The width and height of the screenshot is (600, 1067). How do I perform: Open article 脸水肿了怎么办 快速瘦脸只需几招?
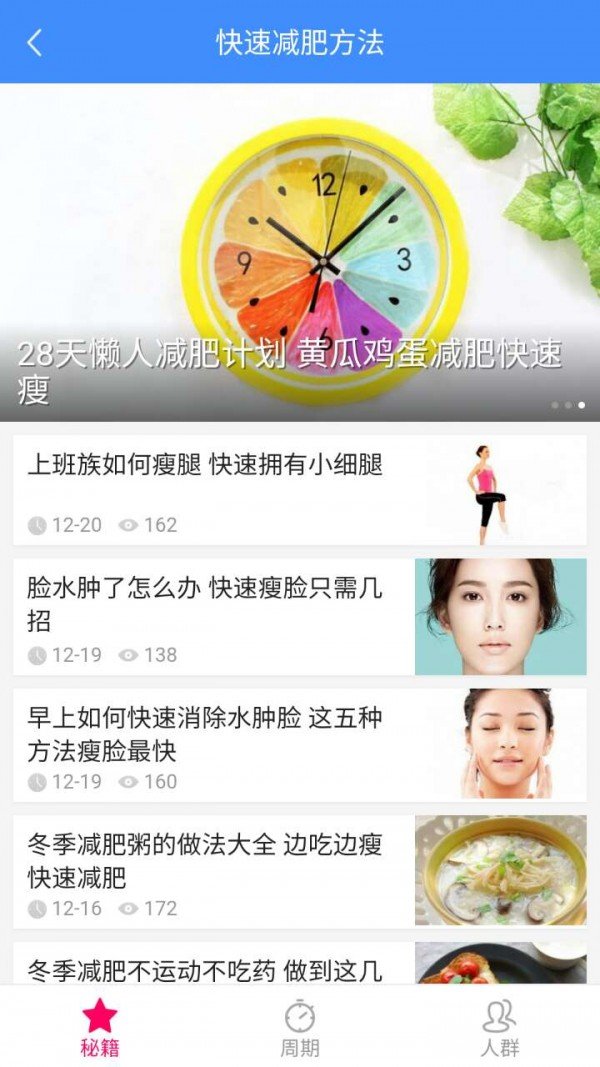point(300,617)
